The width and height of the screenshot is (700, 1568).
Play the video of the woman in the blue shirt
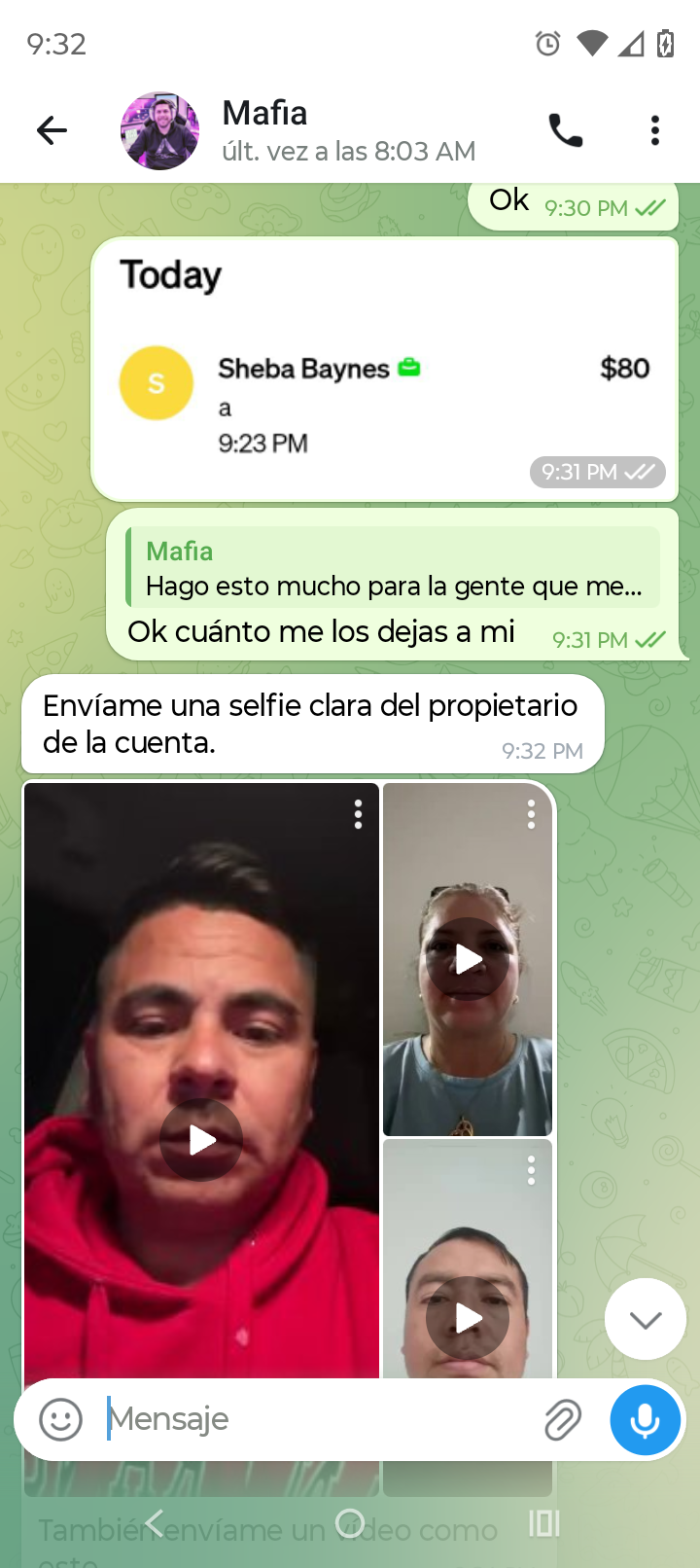(468, 960)
